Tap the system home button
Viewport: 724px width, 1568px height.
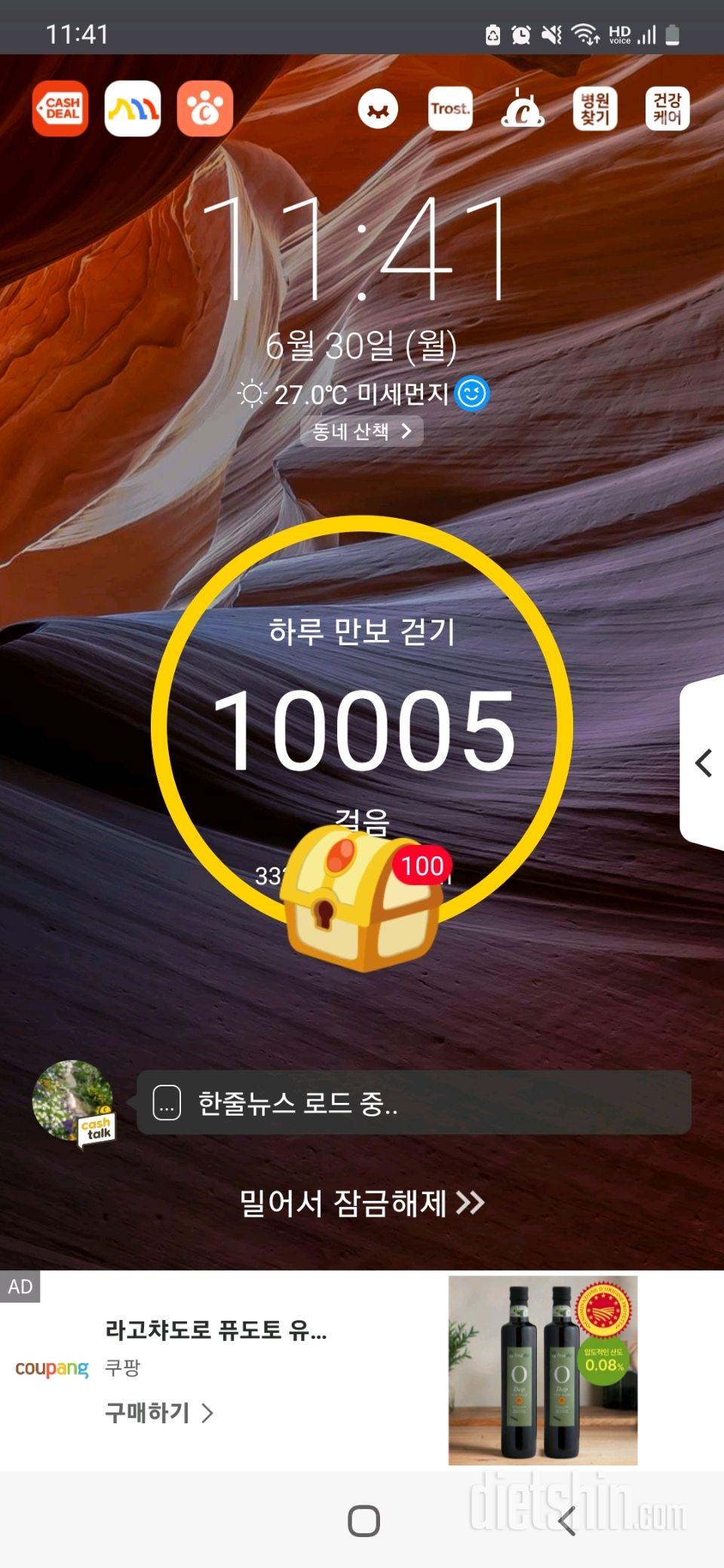[363, 1521]
